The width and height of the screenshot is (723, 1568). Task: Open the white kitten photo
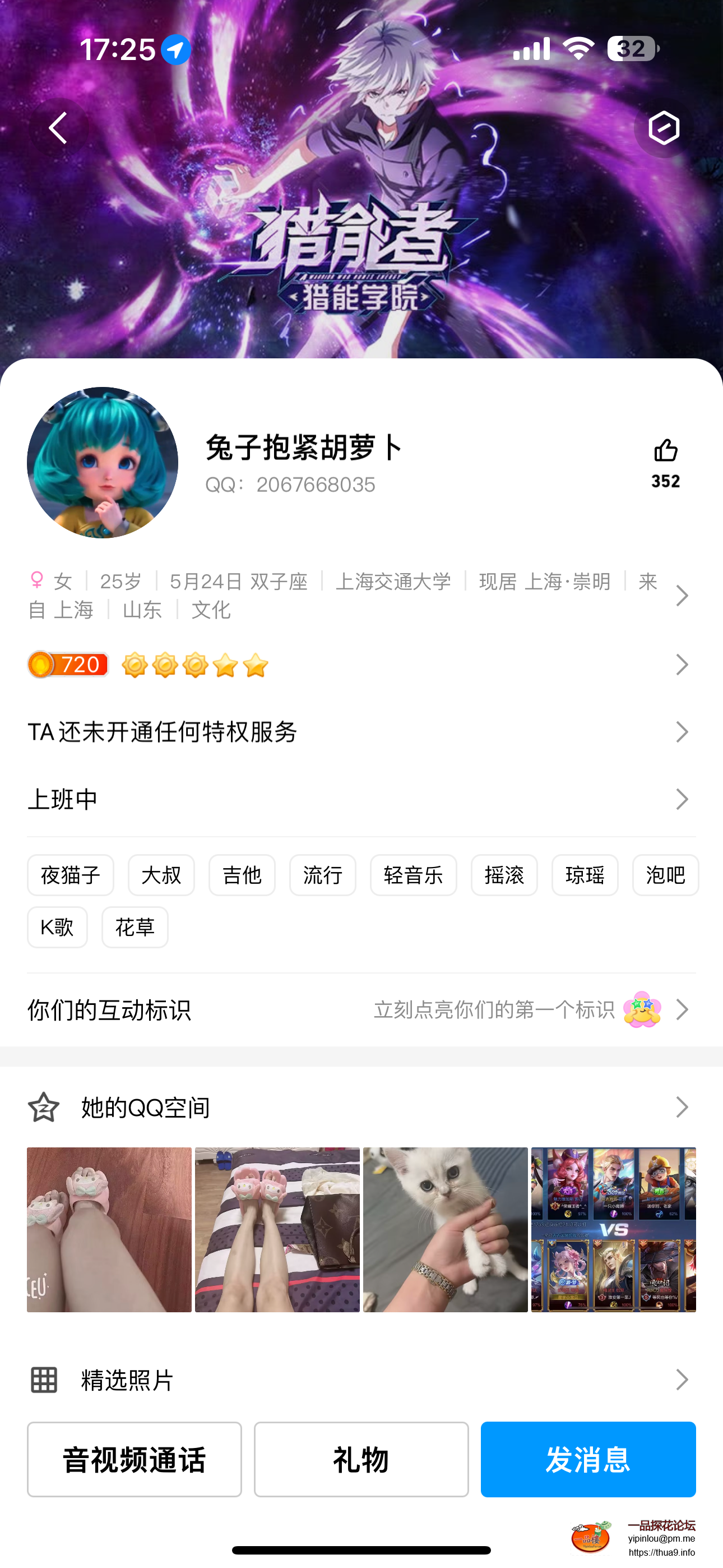point(446,1230)
